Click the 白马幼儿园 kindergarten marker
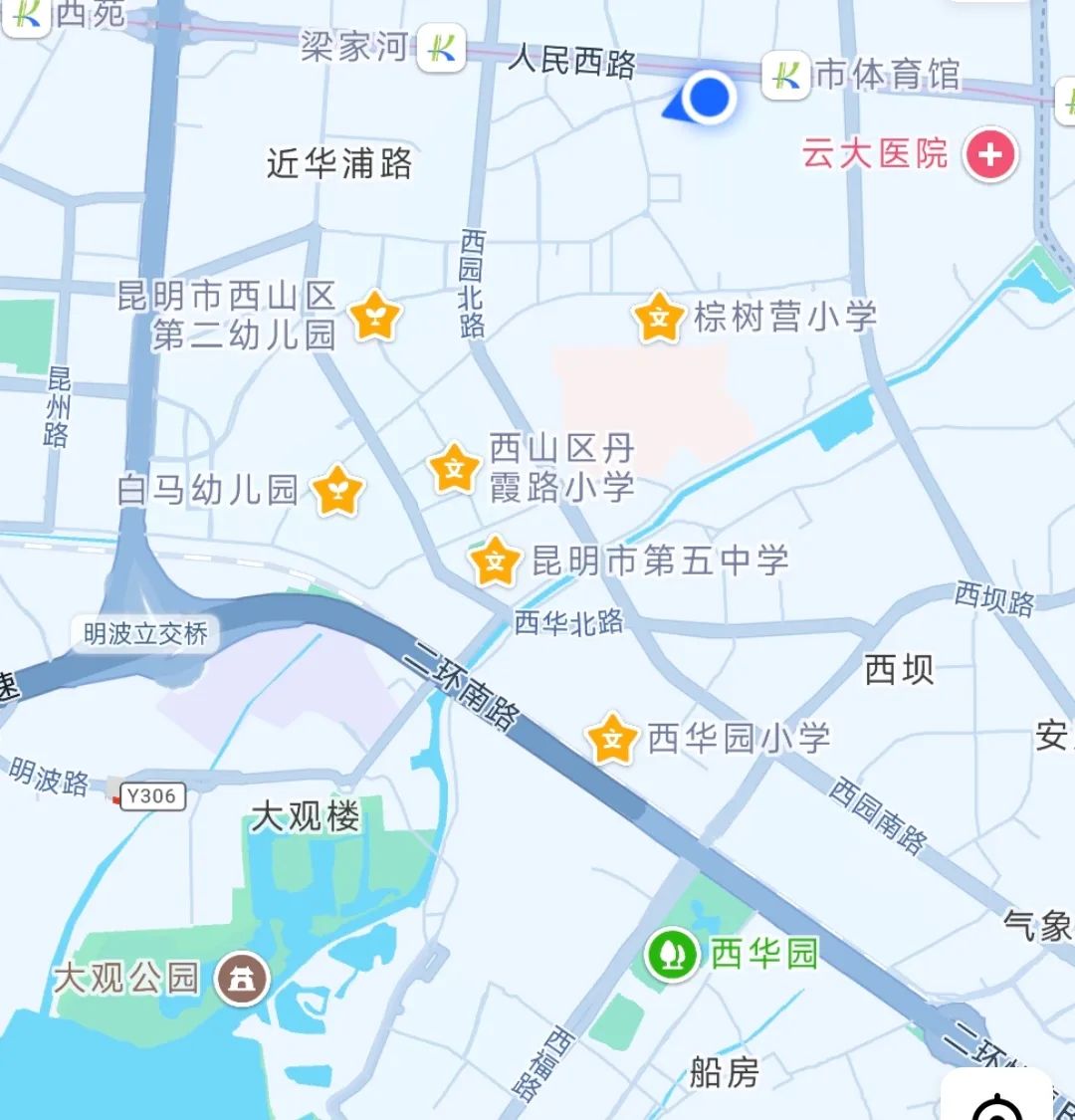The height and width of the screenshot is (1120, 1075). click(x=337, y=492)
